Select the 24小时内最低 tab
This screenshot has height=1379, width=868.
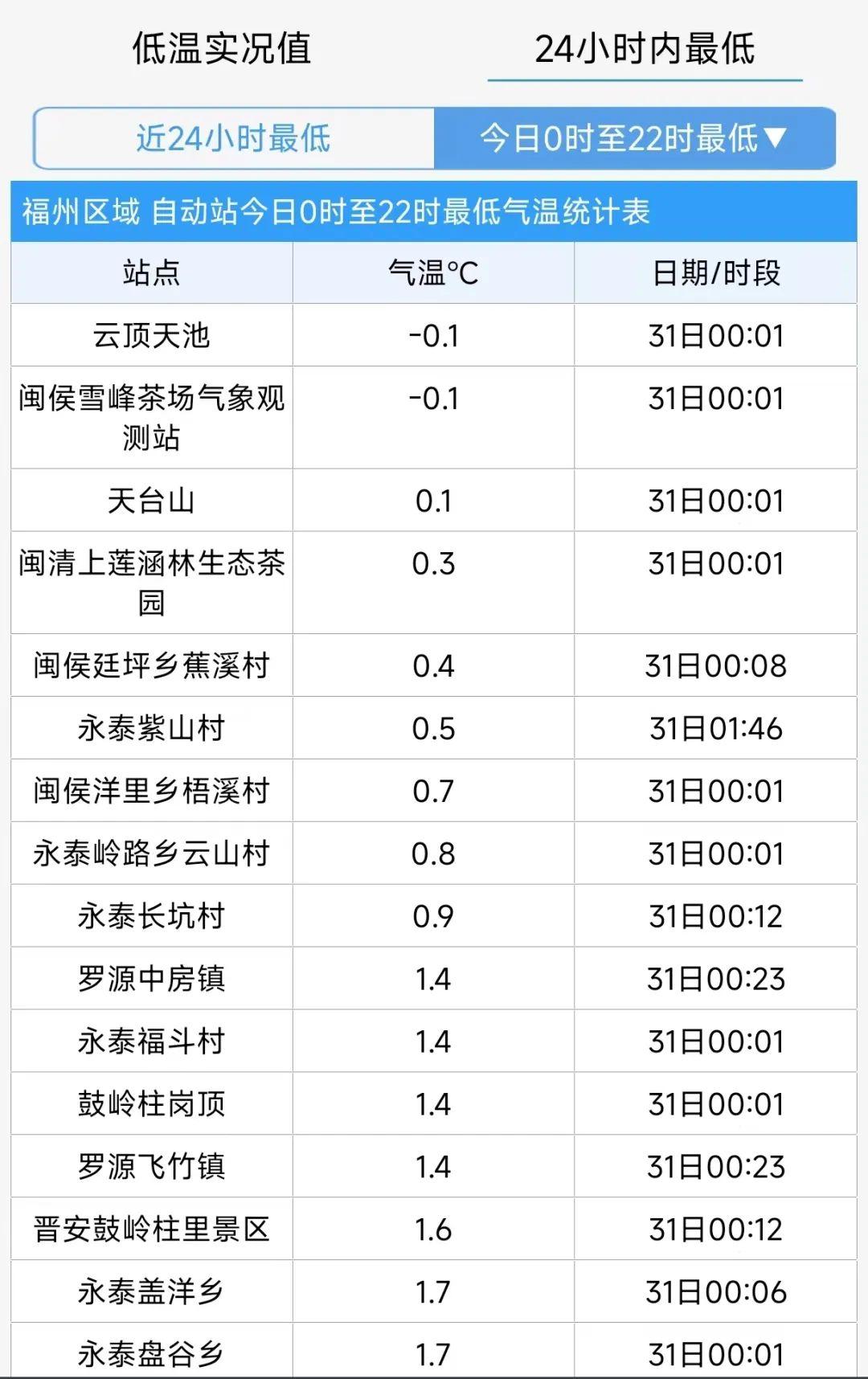[x=645, y=48]
